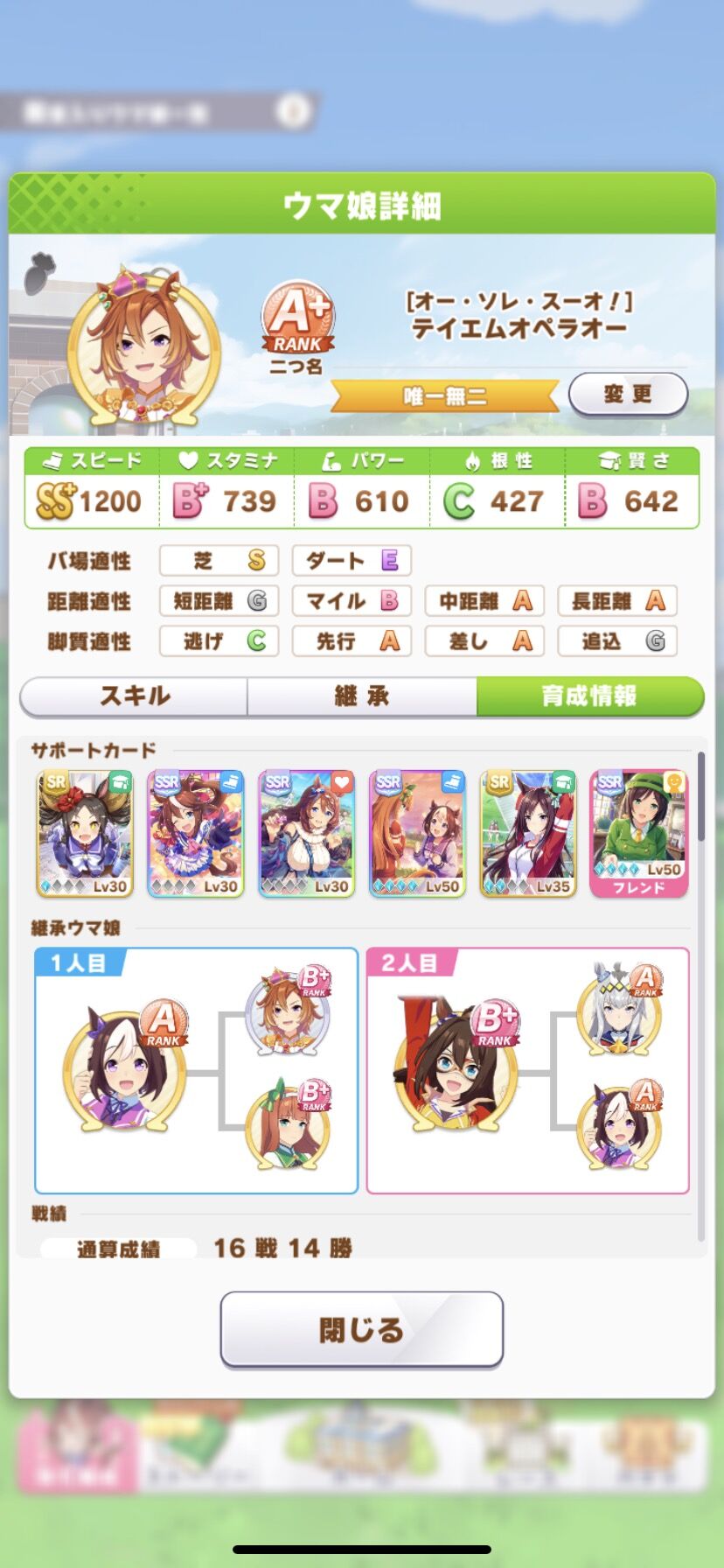Click the A+ RANK badge
This screenshot has height=1568, width=724.
(297, 317)
